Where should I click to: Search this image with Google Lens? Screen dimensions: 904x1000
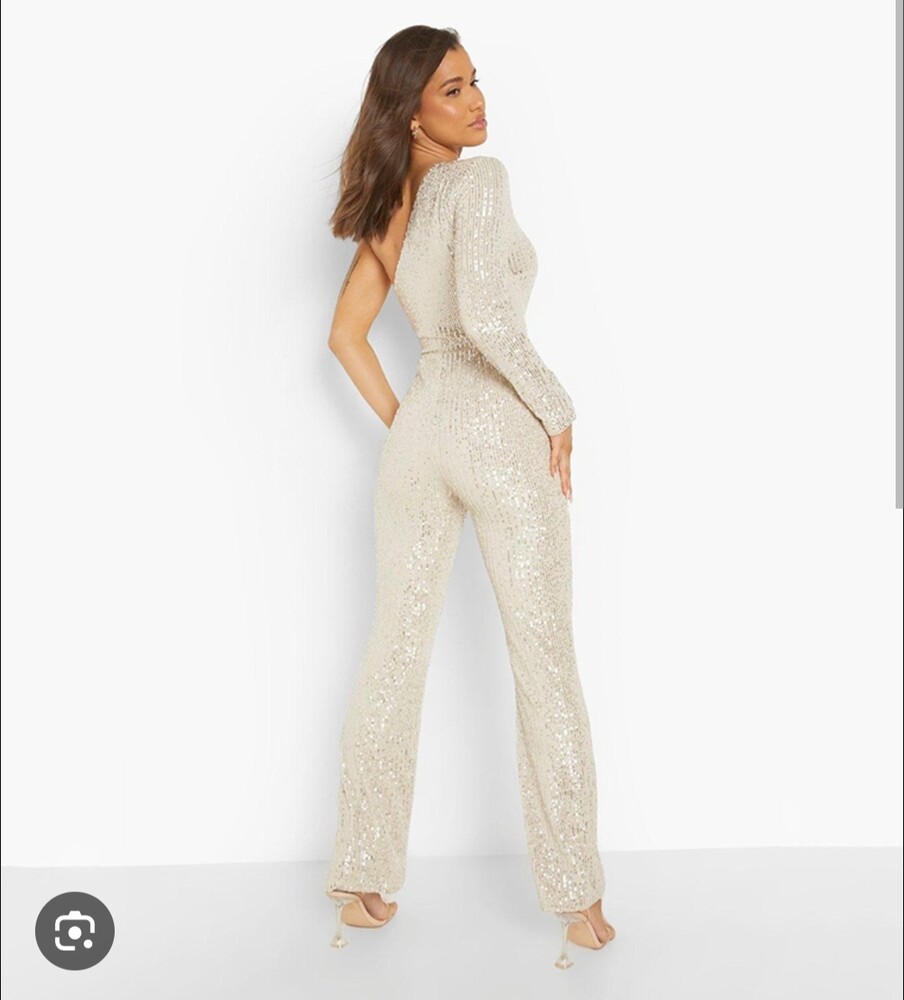pos(75,931)
